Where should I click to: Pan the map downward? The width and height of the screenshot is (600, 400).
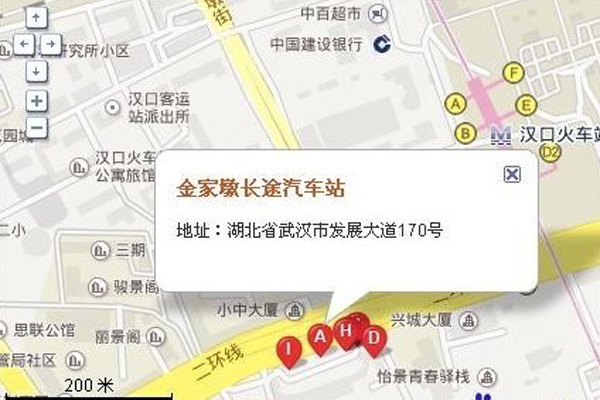36,71
